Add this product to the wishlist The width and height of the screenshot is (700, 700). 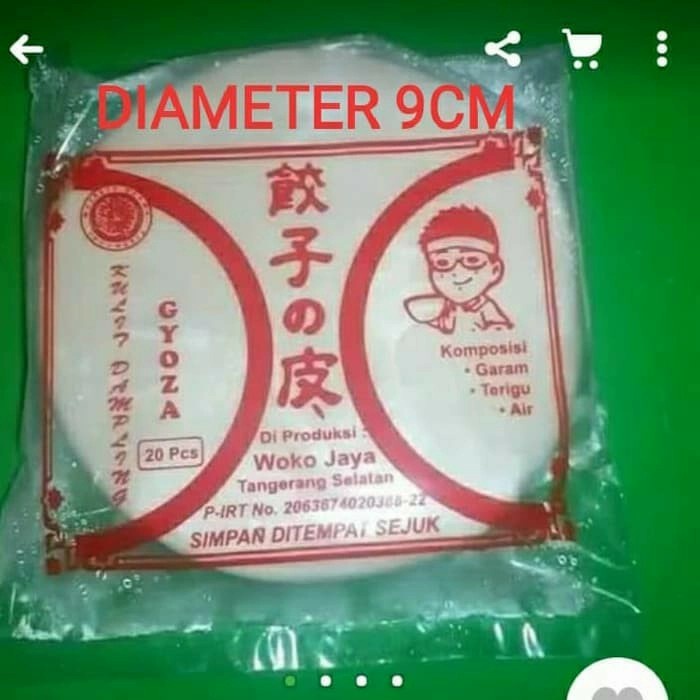click(648, 686)
